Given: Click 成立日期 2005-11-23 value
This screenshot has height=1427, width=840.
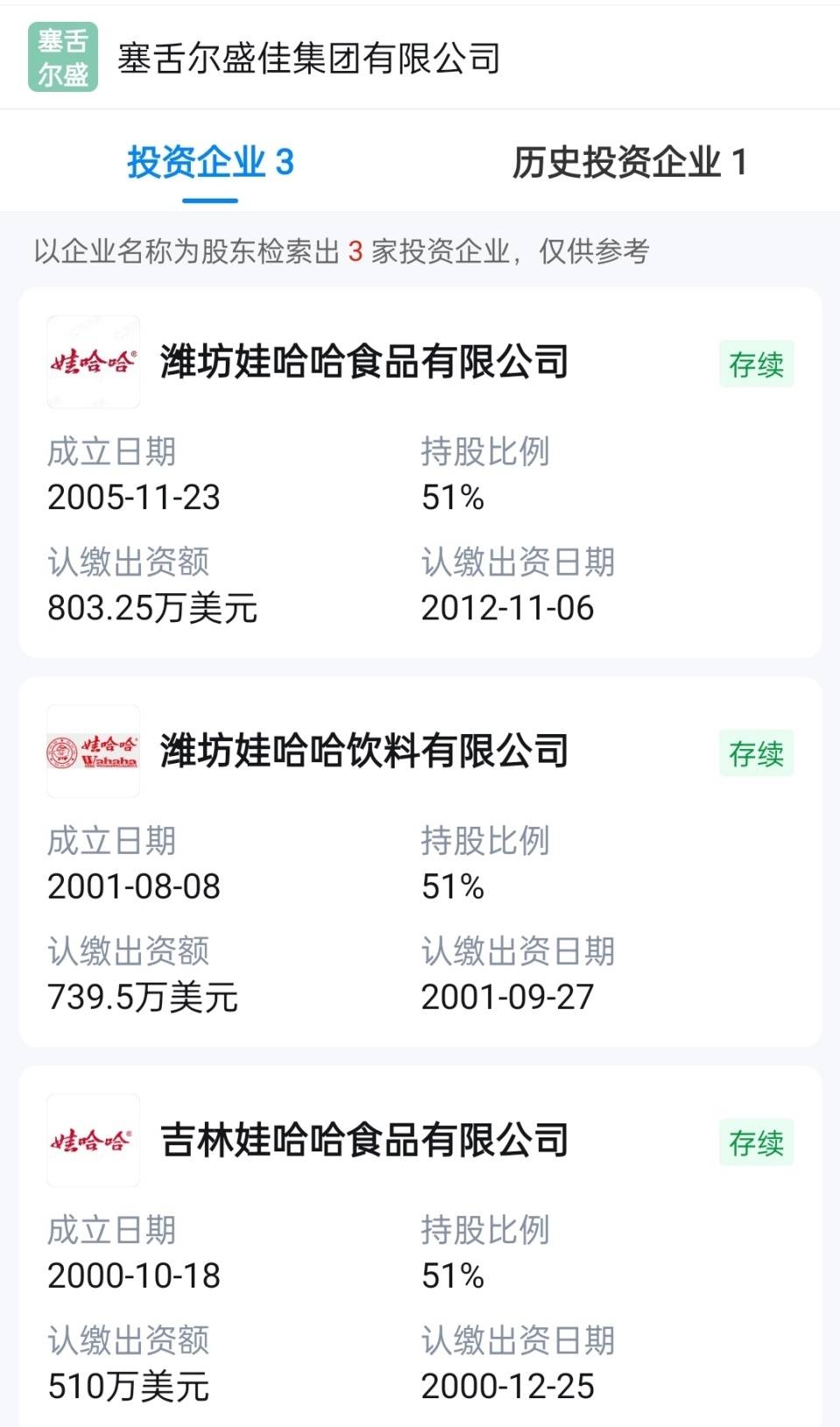Looking at the screenshot, I should tap(134, 496).
